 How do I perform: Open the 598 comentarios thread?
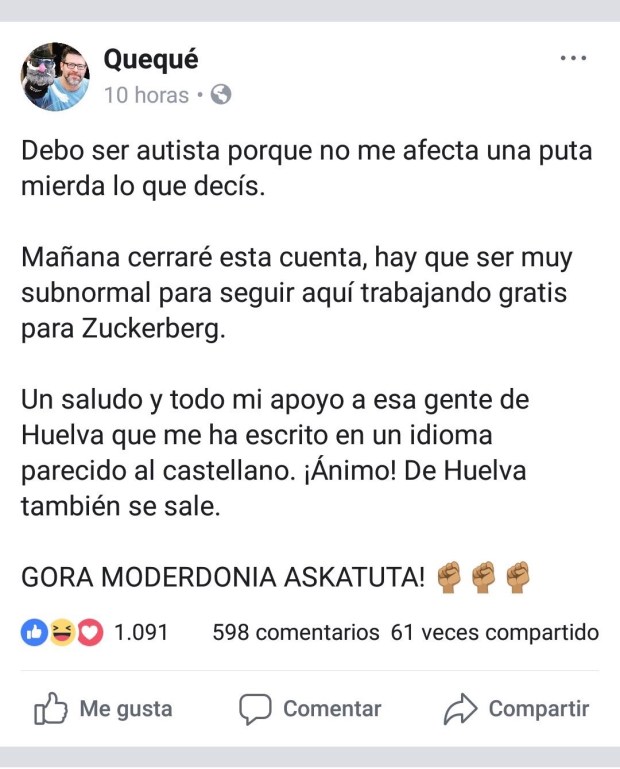[x=296, y=632]
